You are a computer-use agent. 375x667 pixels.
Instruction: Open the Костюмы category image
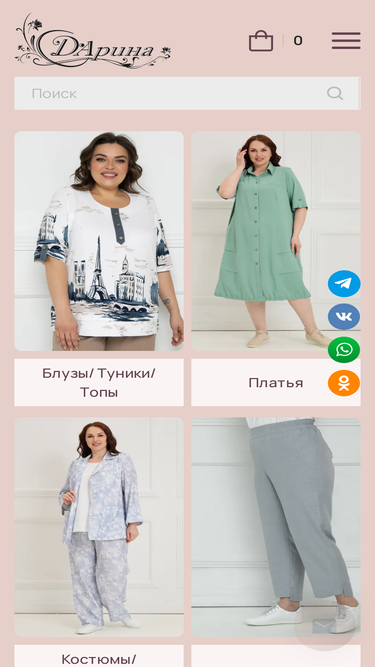coord(99,527)
